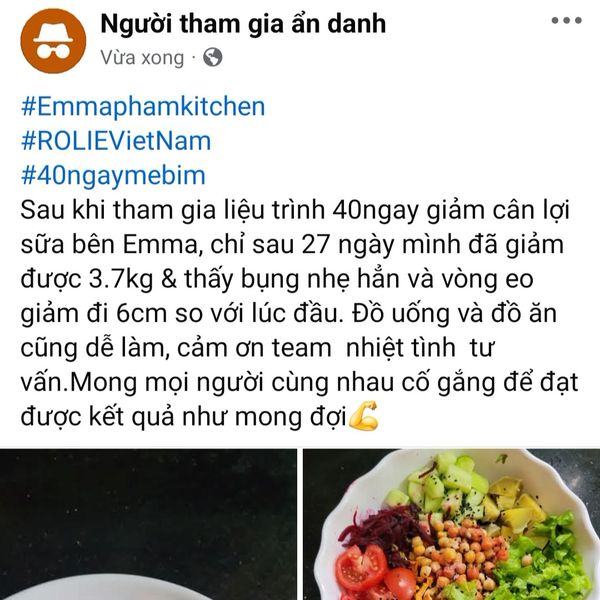Viewport: 600px width, 600px height.
Task: View the salad bowl photo
Action: point(450,525)
